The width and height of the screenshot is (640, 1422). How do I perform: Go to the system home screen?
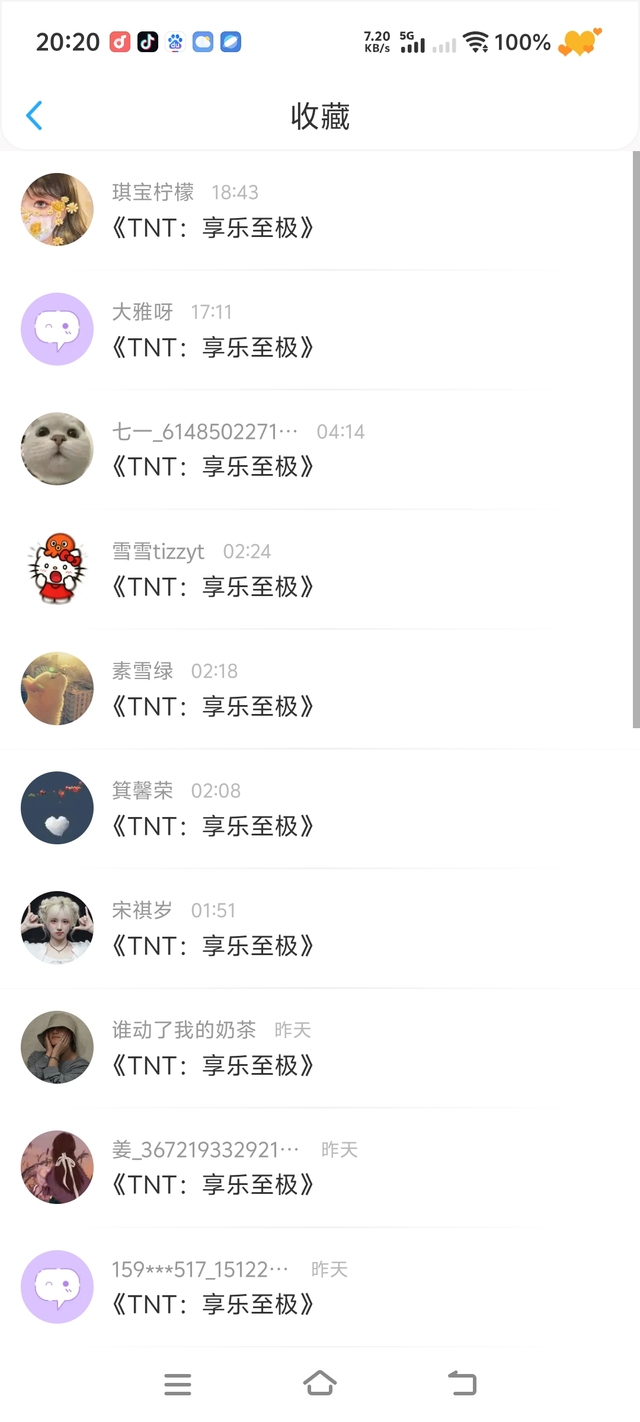pos(319,1383)
